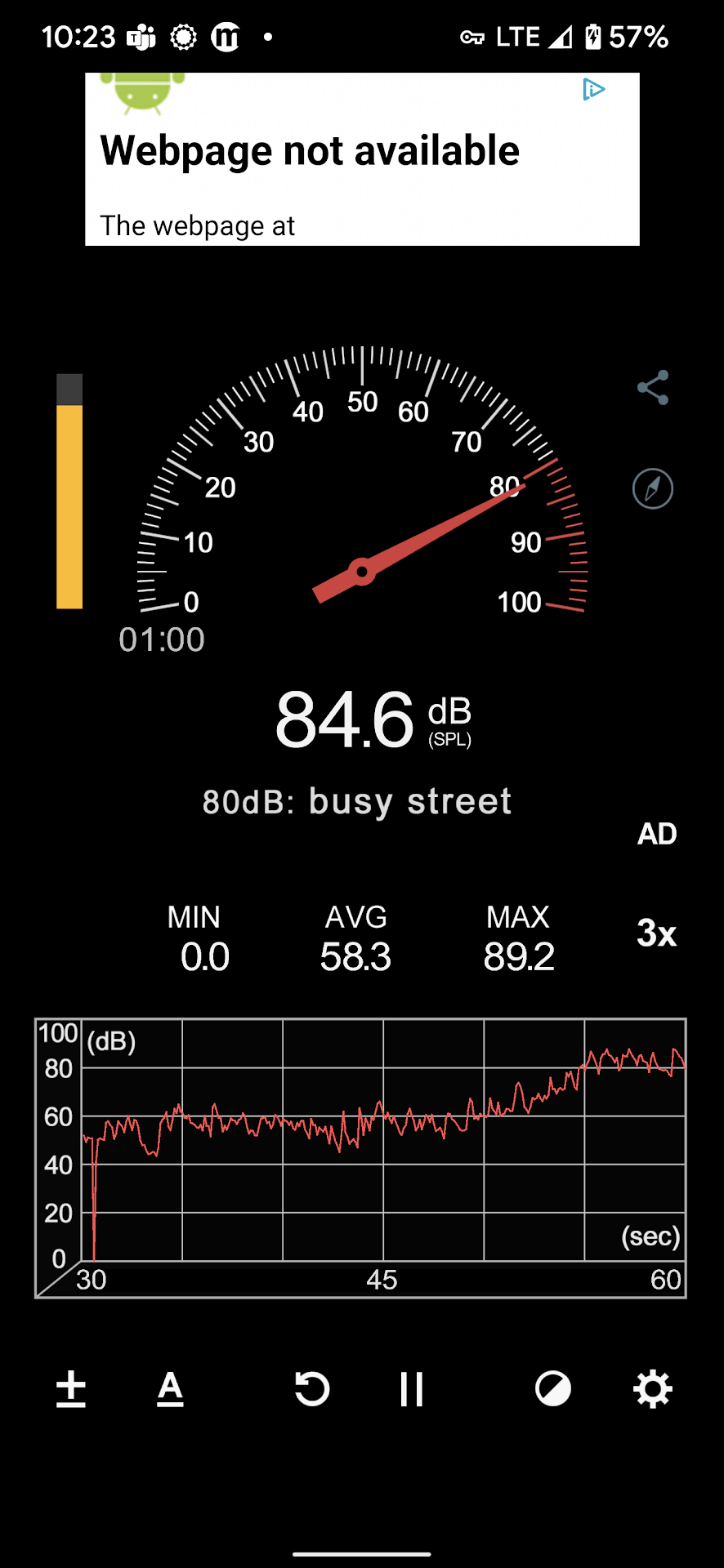
Task: Pause the sound meter recording
Action: point(412,1389)
